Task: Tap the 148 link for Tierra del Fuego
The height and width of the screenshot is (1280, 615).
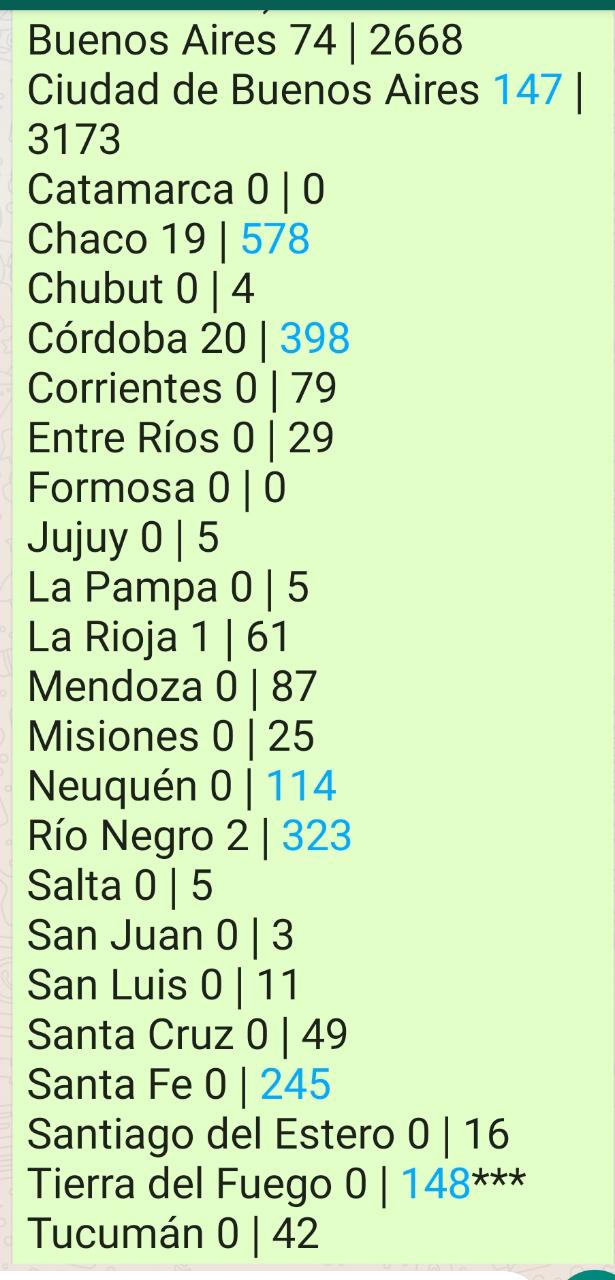Action: 436,1185
